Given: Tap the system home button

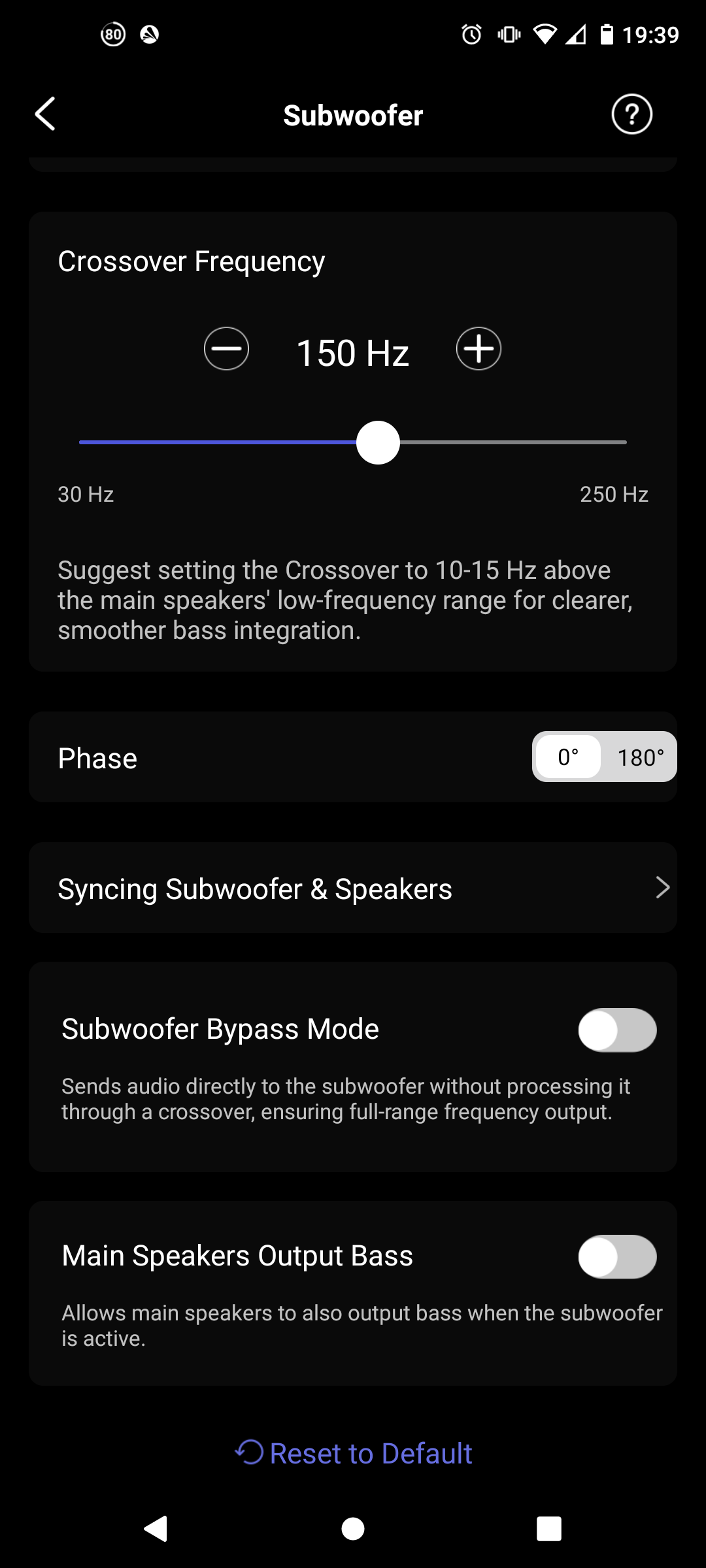Looking at the screenshot, I should (x=353, y=1529).
